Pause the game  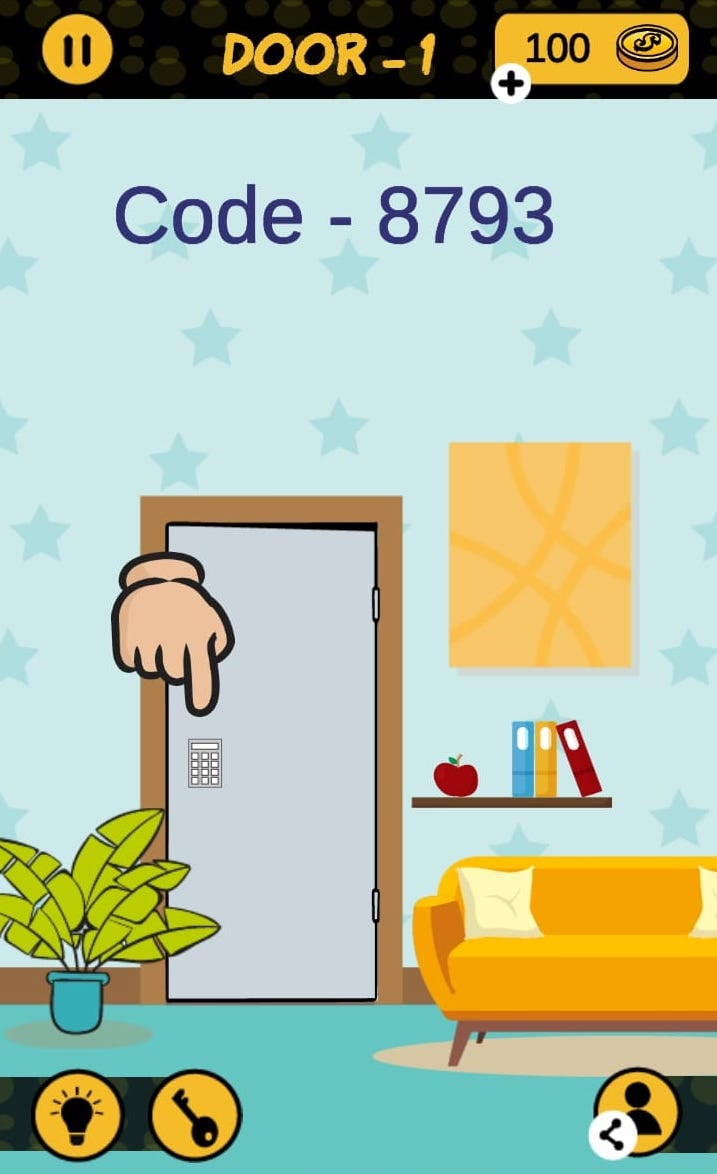click(x=77, y=47)
